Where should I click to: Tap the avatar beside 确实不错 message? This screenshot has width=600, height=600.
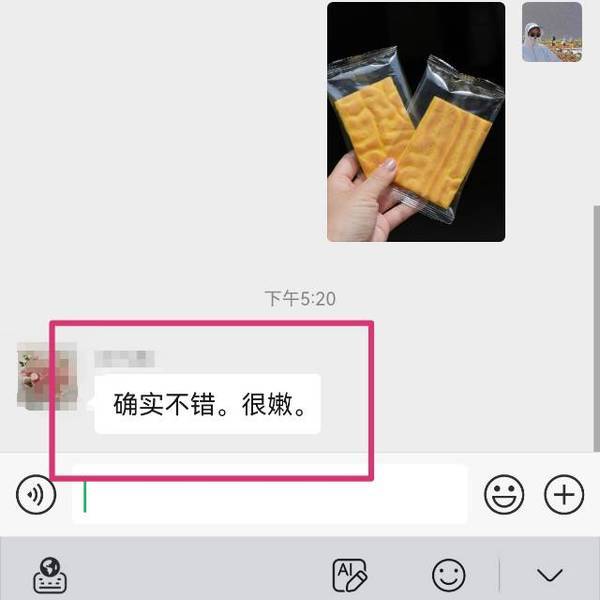click(47, 376)
